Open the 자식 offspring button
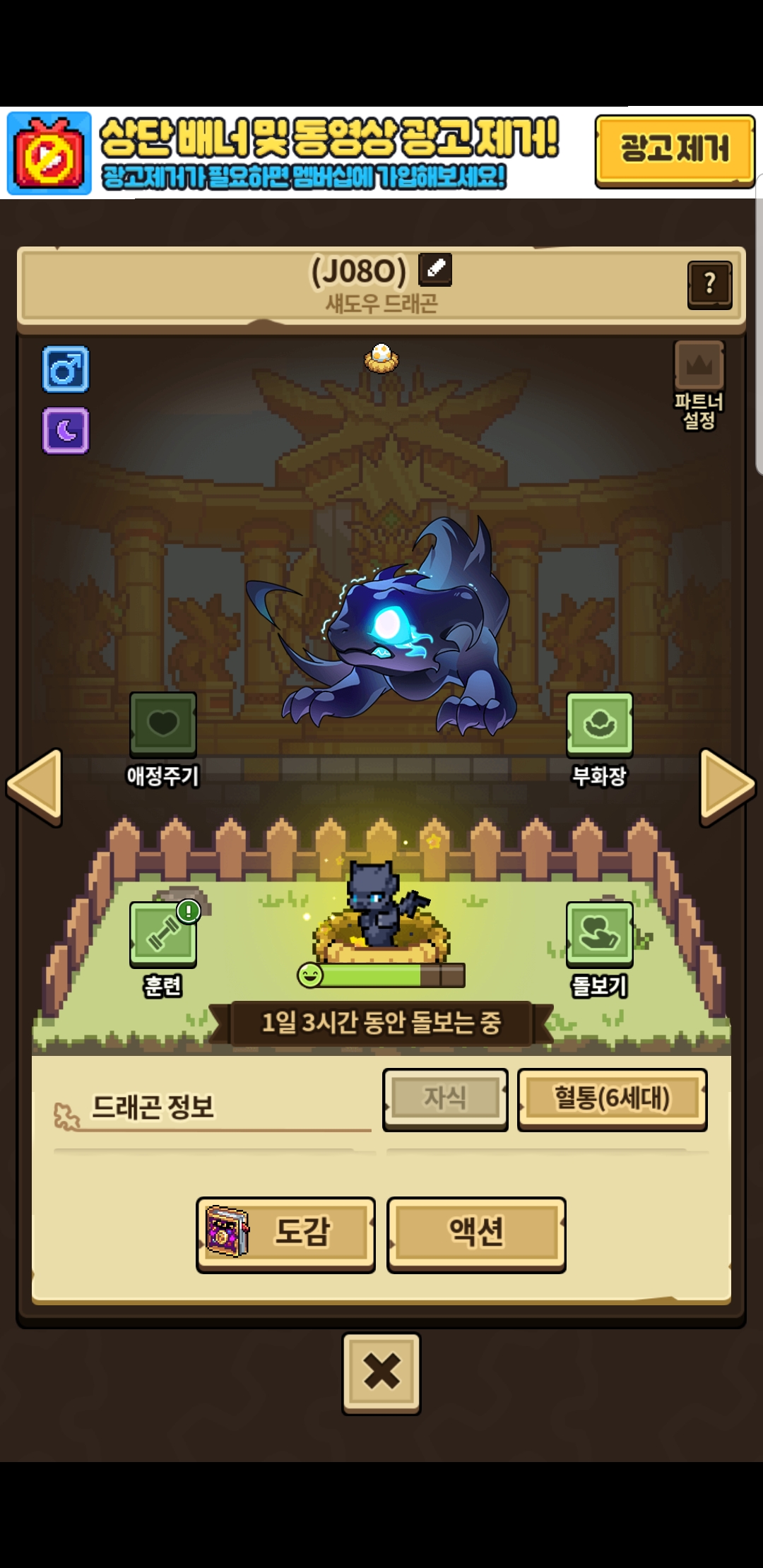 point(445,1099)
